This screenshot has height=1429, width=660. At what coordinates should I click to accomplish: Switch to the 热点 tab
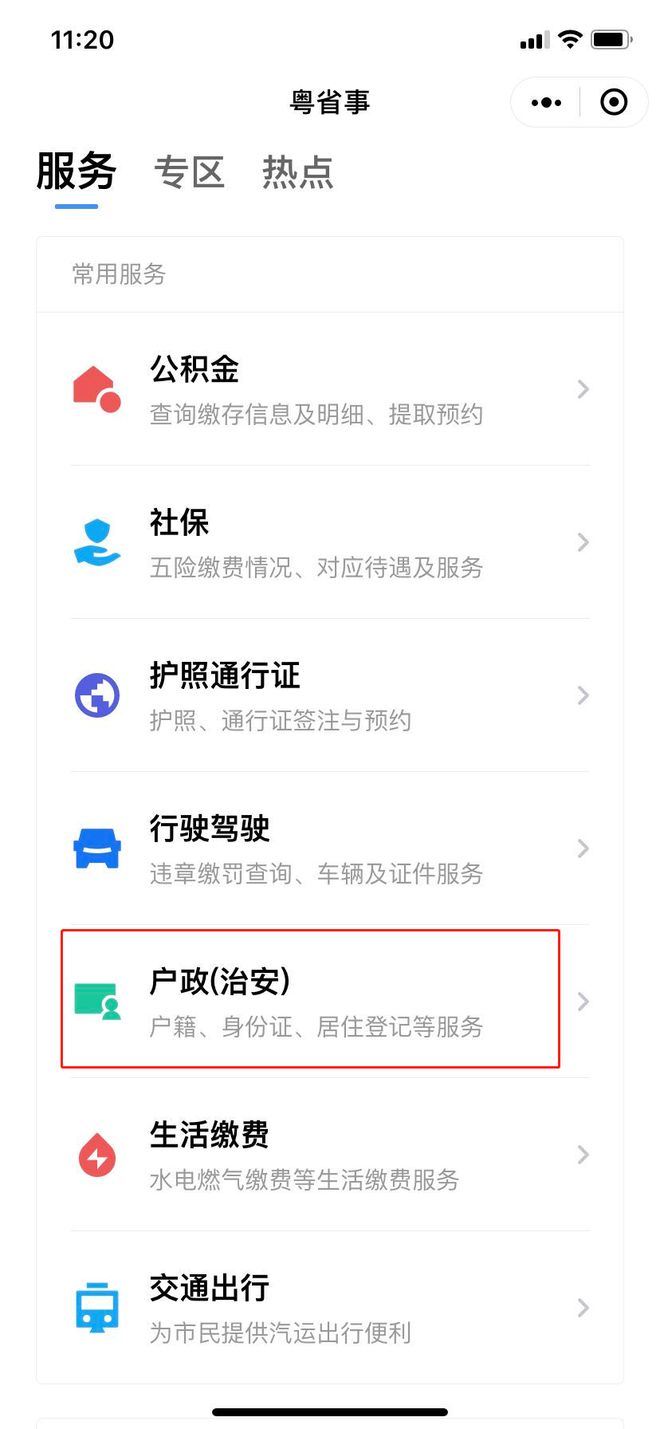coord(297,172)
